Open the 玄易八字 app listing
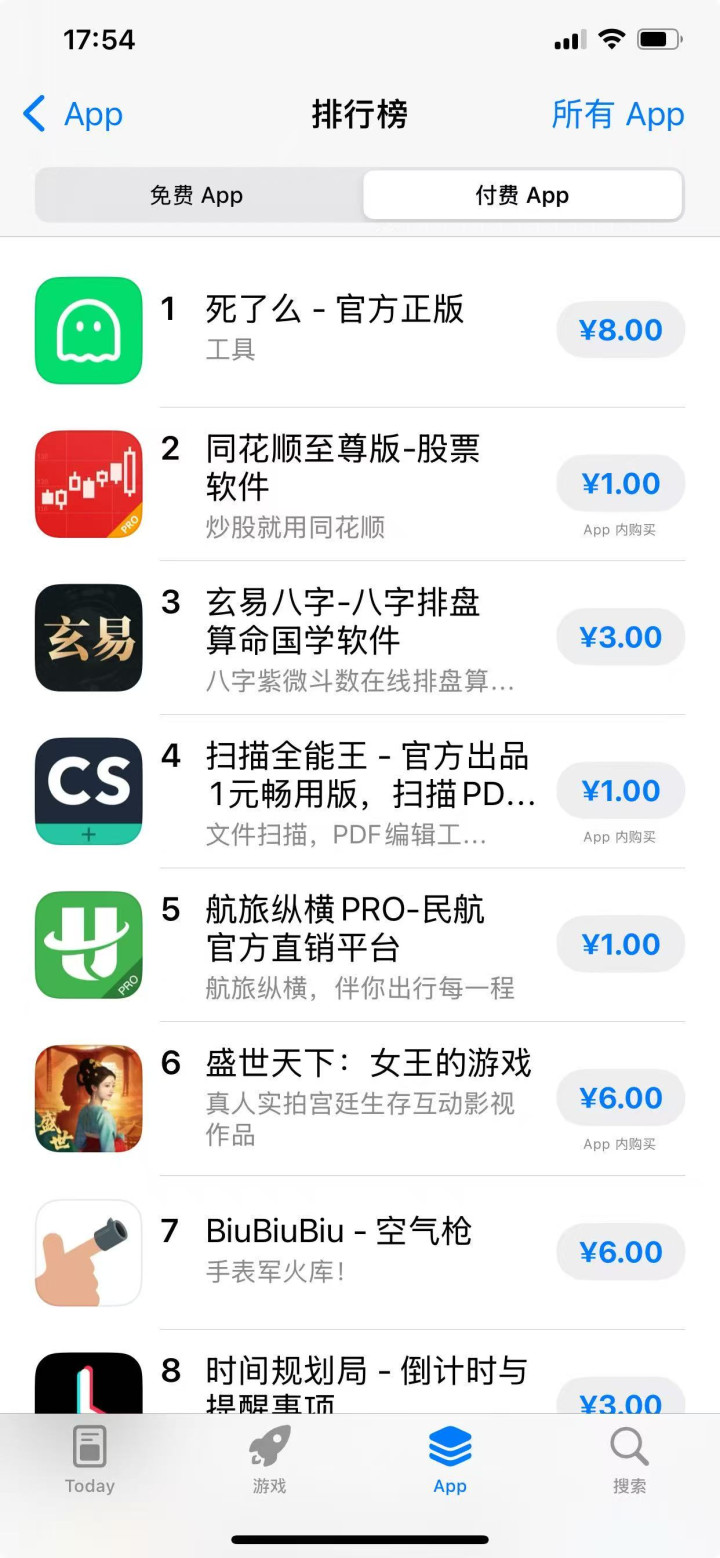Image resolution: width=720 pixels, height=1558 pixels. [342, 621]
